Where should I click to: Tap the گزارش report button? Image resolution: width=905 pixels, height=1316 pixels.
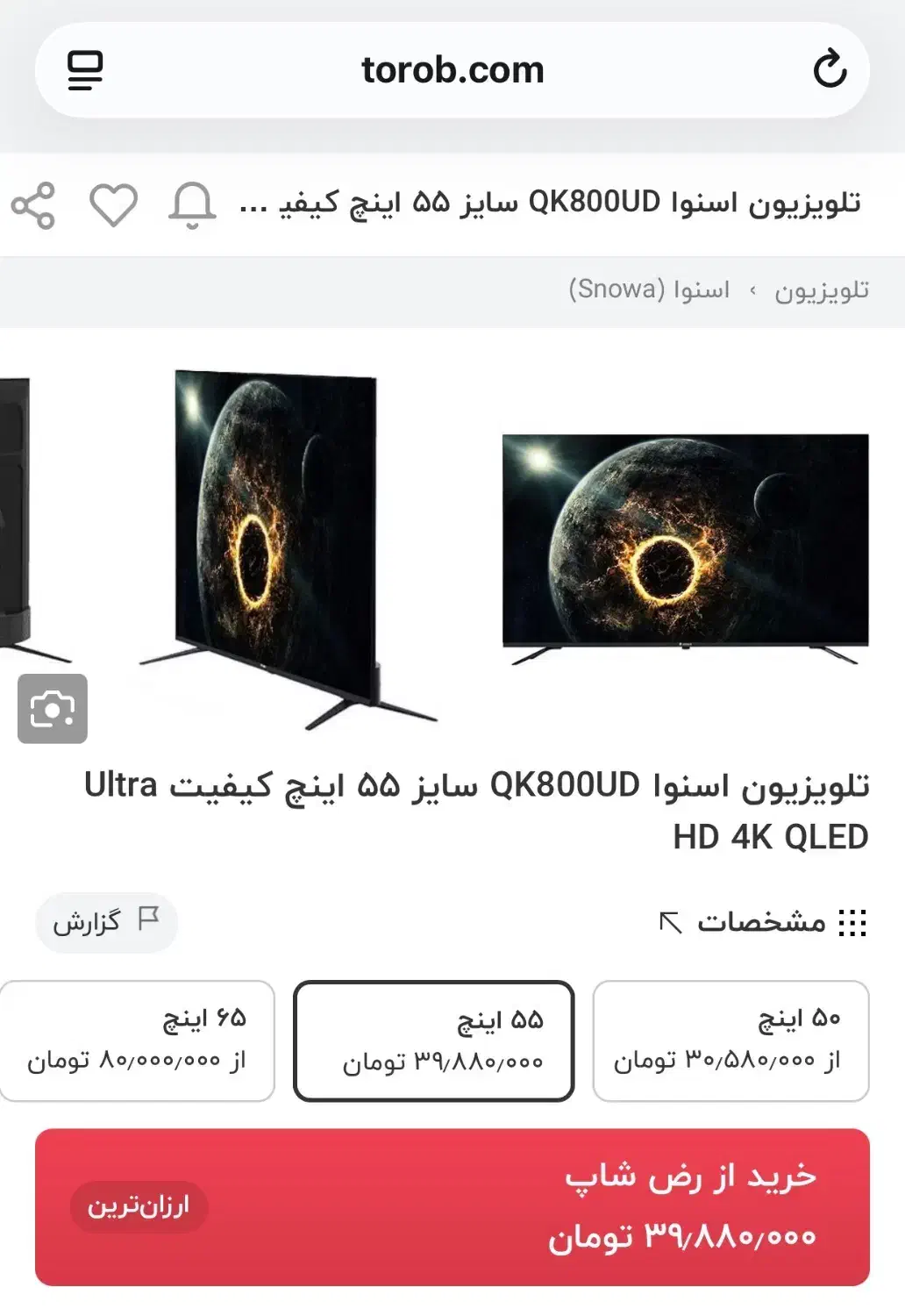point(106,922)
